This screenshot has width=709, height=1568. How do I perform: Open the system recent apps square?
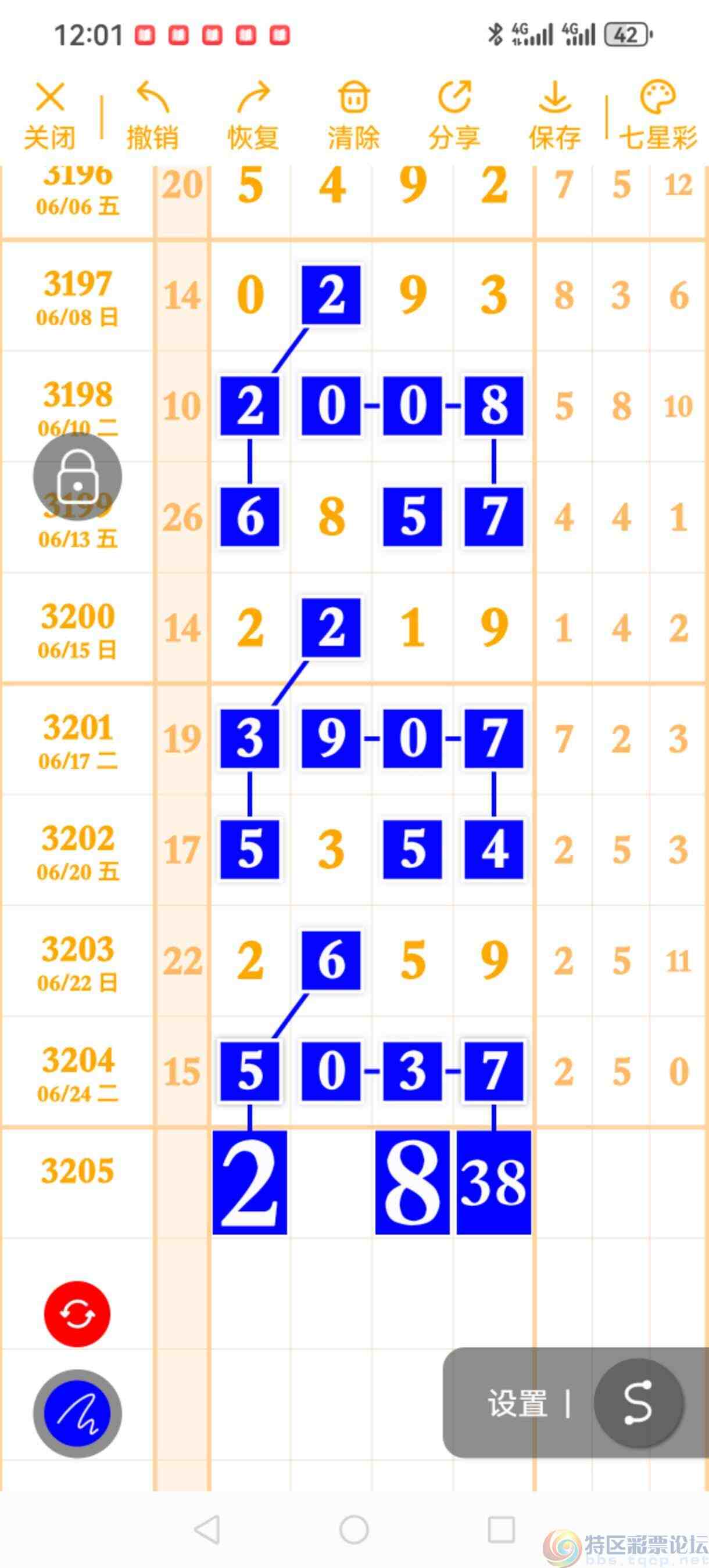(x=502, y=1530)
